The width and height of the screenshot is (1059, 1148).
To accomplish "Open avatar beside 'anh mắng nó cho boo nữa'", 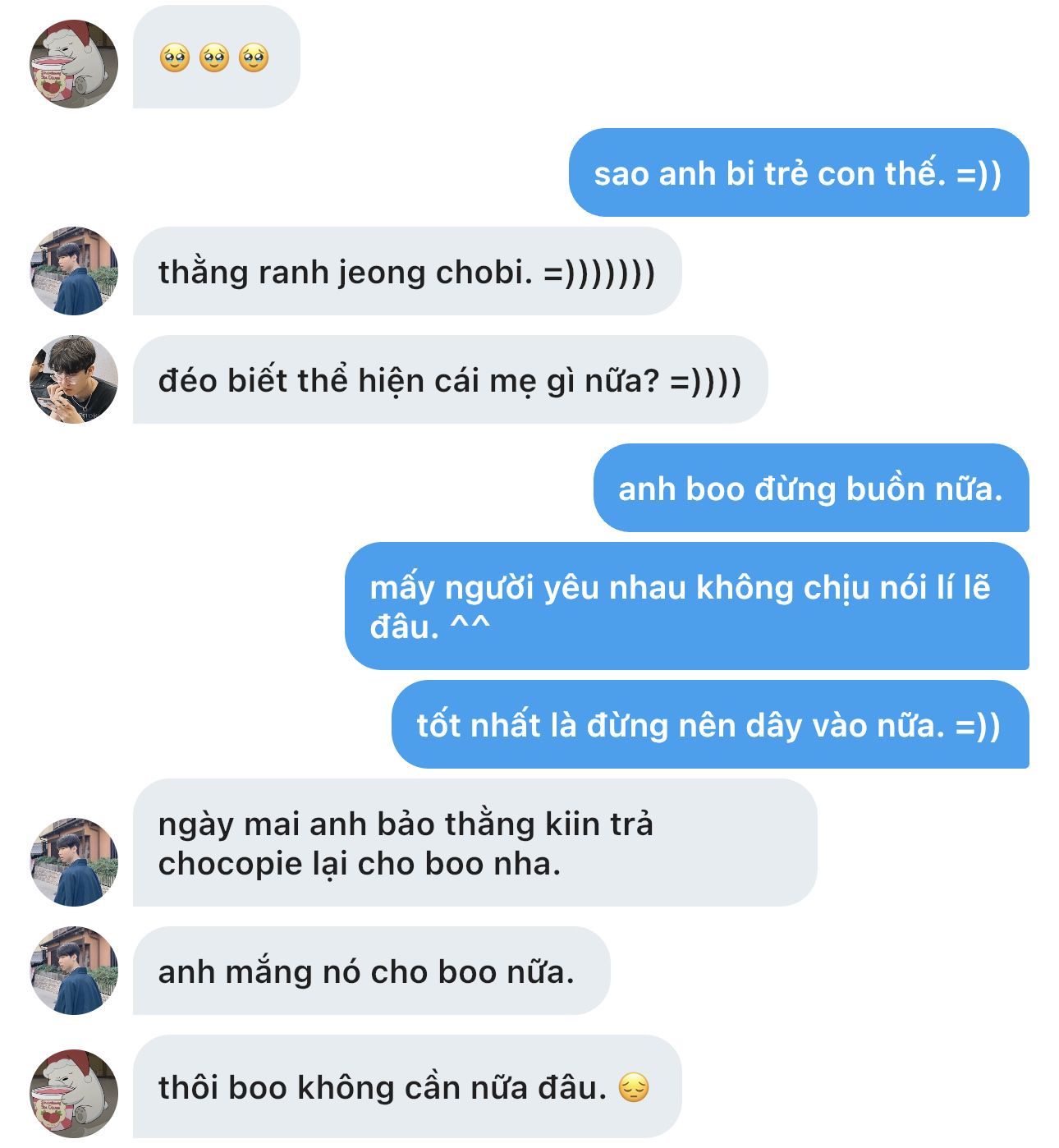I will click(74, 971).
